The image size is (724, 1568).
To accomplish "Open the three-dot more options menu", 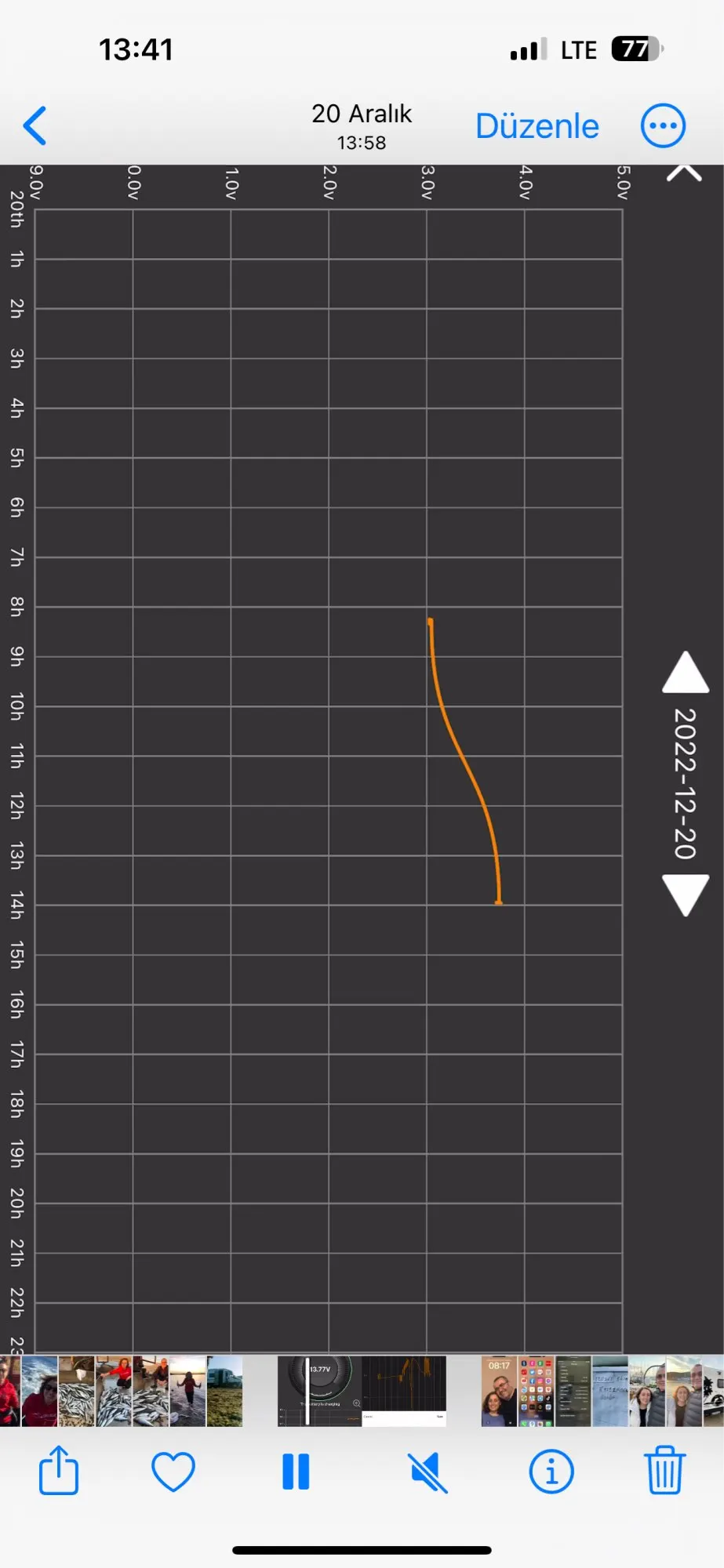I will (x=664, y=125).
